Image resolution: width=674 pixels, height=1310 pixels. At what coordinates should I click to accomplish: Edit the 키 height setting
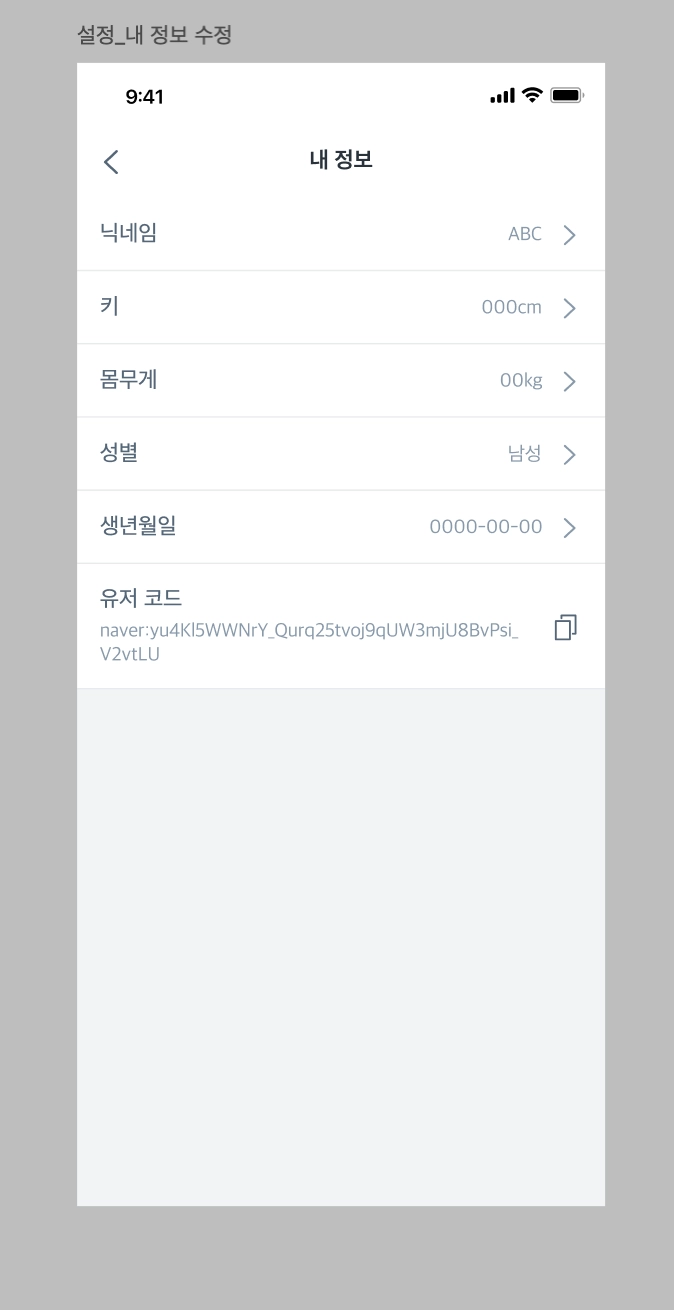click(x=340, y=308)
